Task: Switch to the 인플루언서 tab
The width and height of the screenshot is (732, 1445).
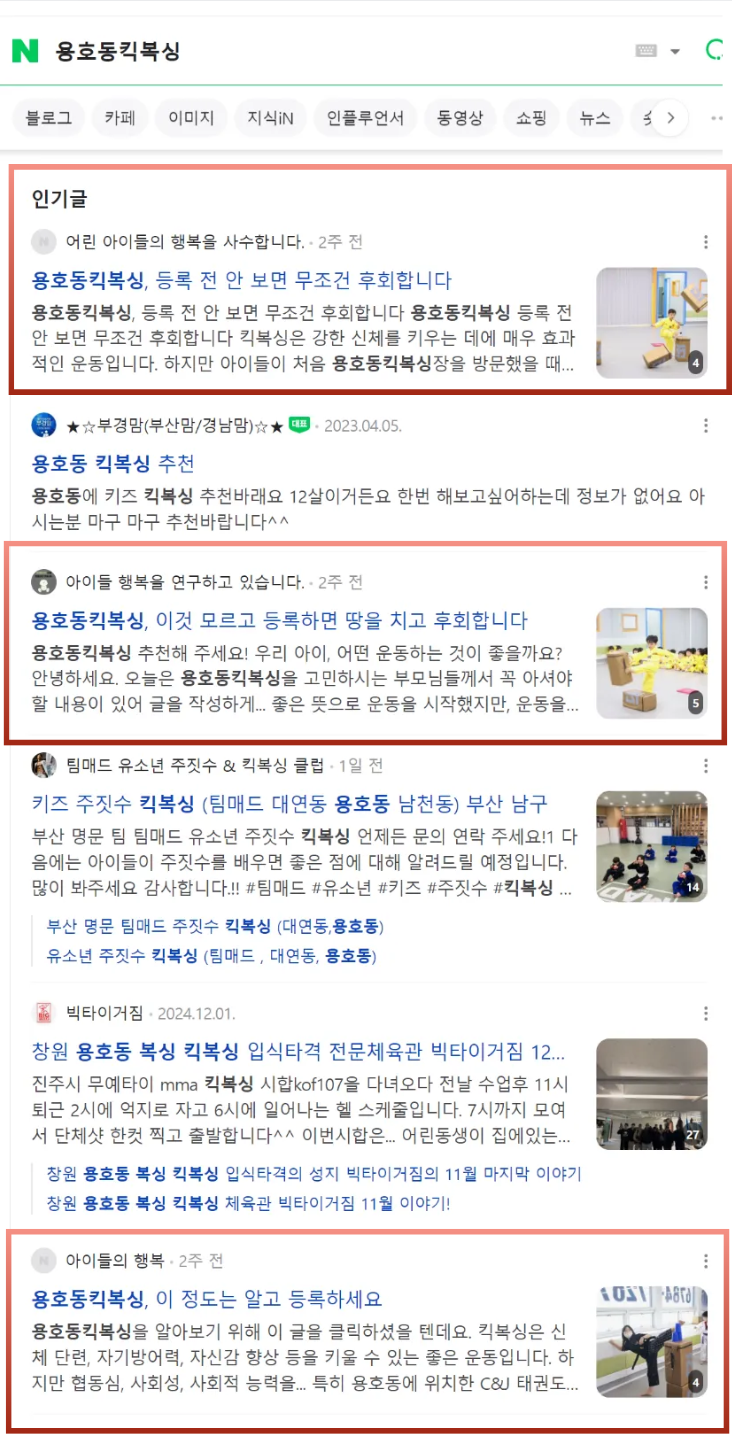Action: (x=365, y=118)
